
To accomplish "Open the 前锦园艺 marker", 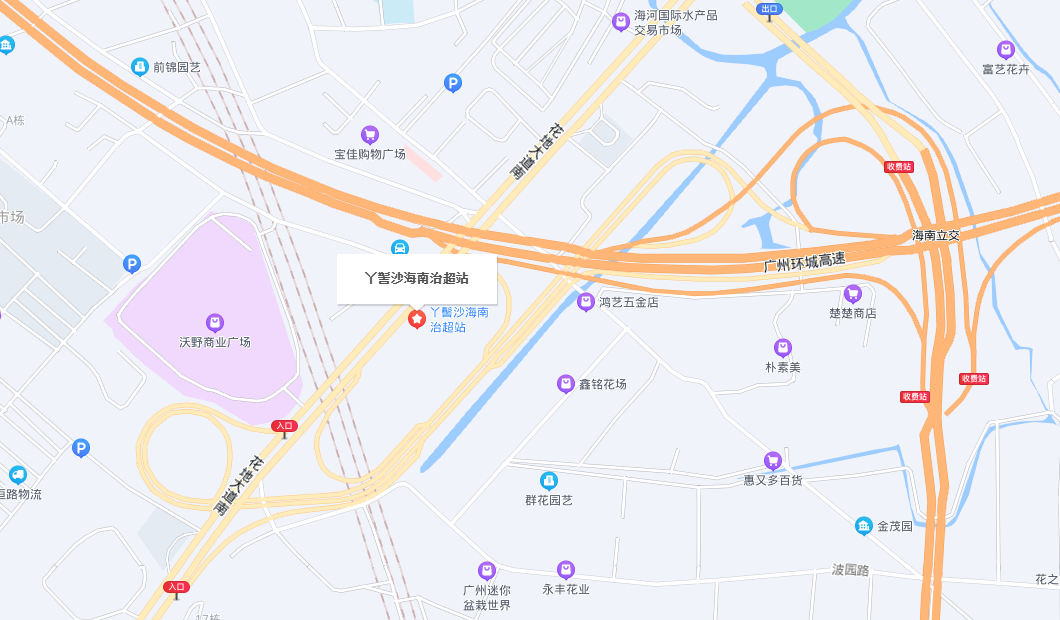I will click(140, 67).
